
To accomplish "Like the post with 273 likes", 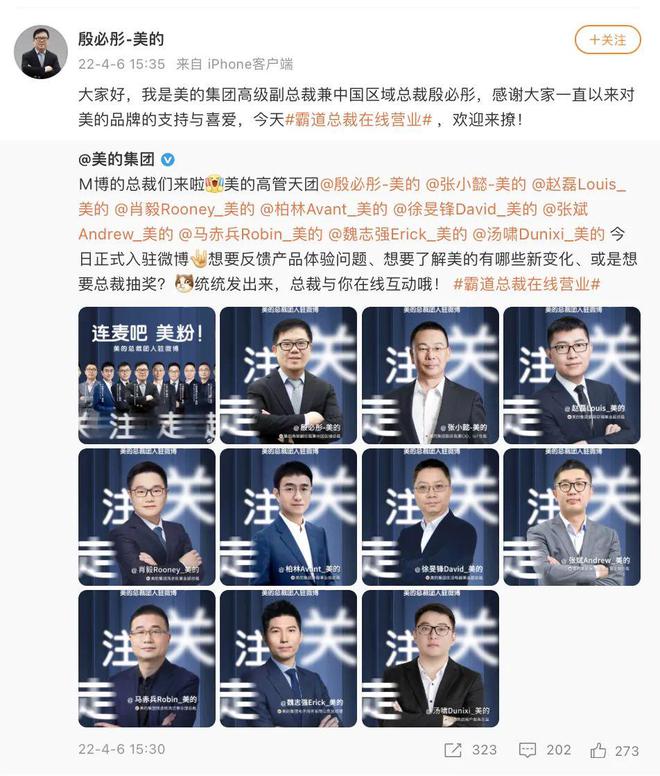I will (x=613, y=750).
